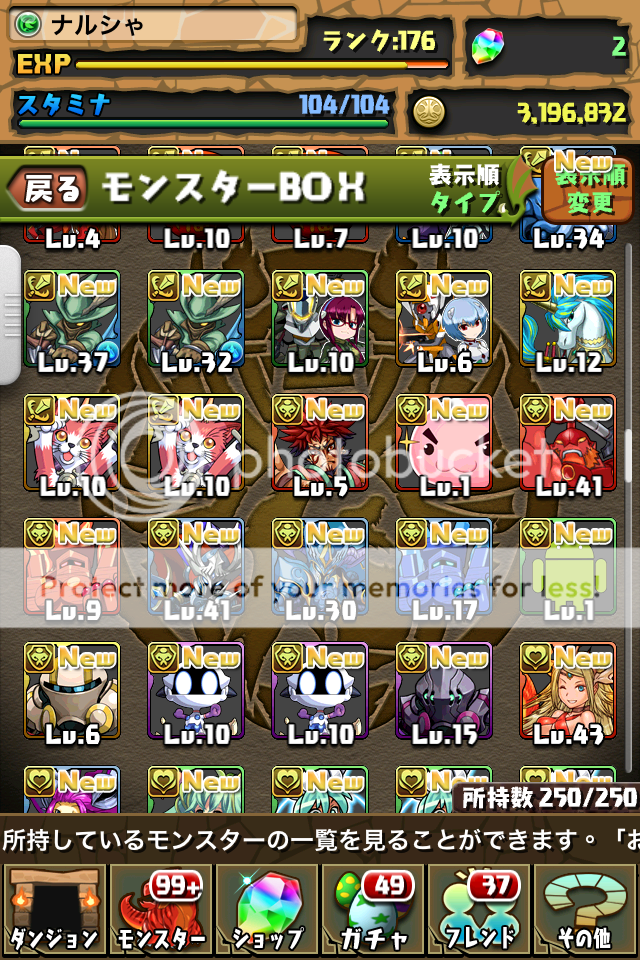640x960 pixels.
Task: Switch to the モンスター tab
Action: point(160,909)
